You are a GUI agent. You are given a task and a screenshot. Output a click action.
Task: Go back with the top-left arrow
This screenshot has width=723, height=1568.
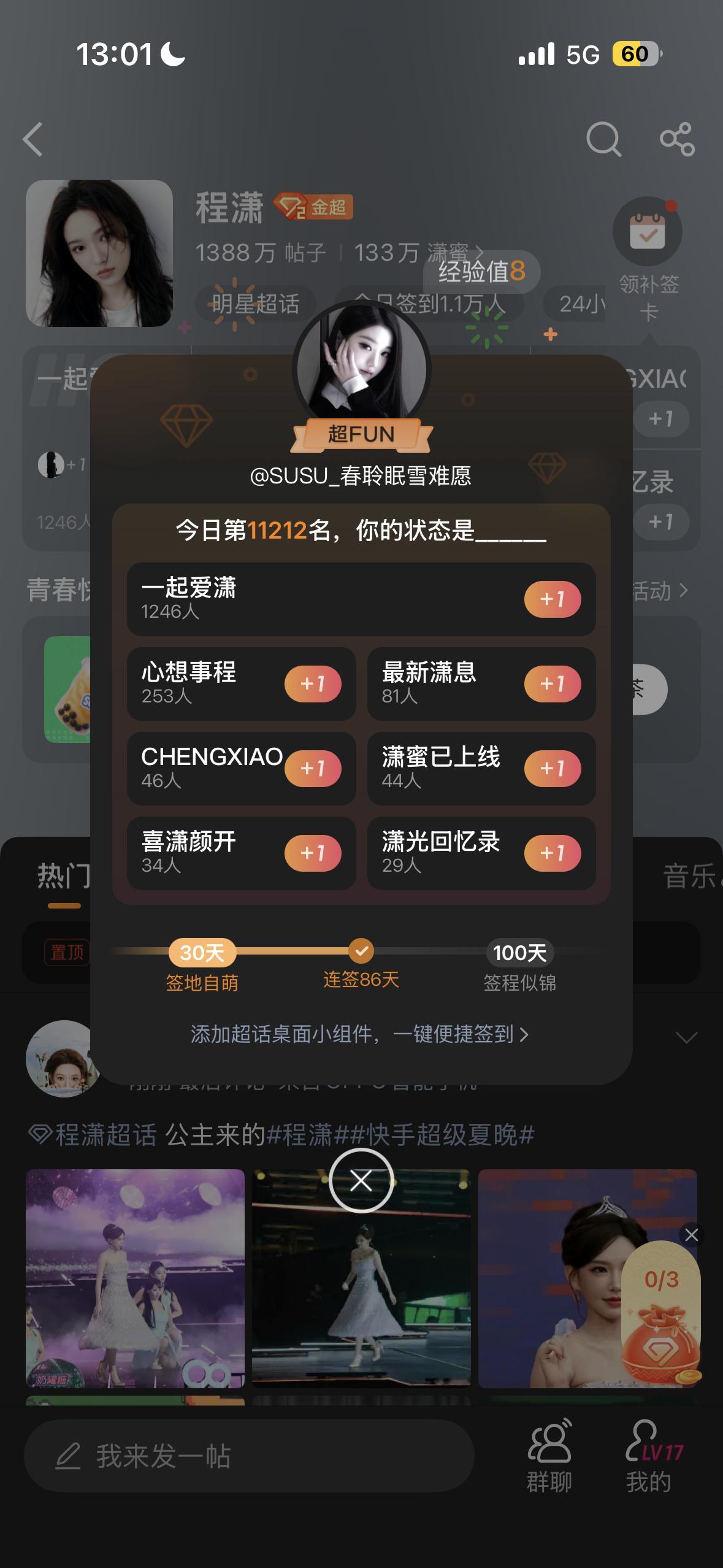tap(33, 139)
